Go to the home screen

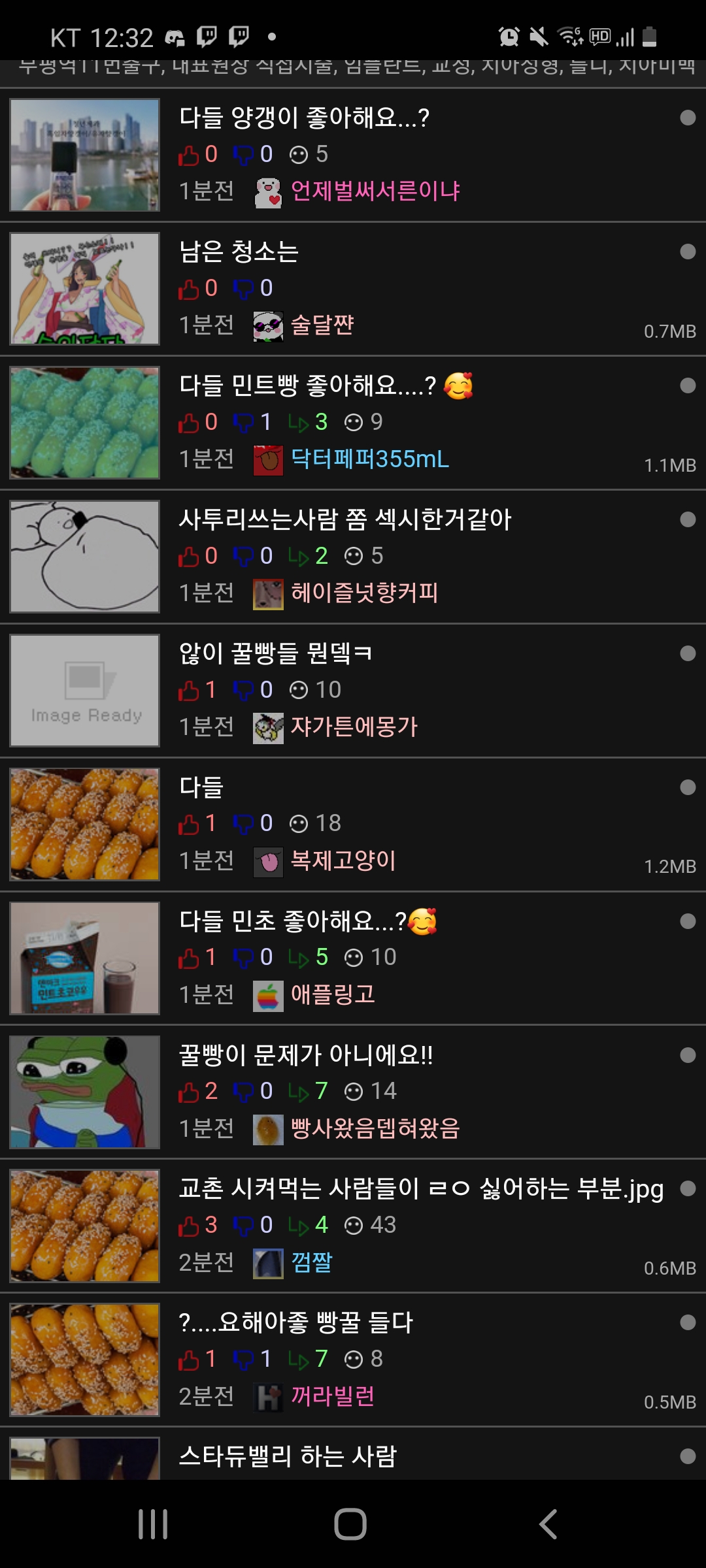350,1524
